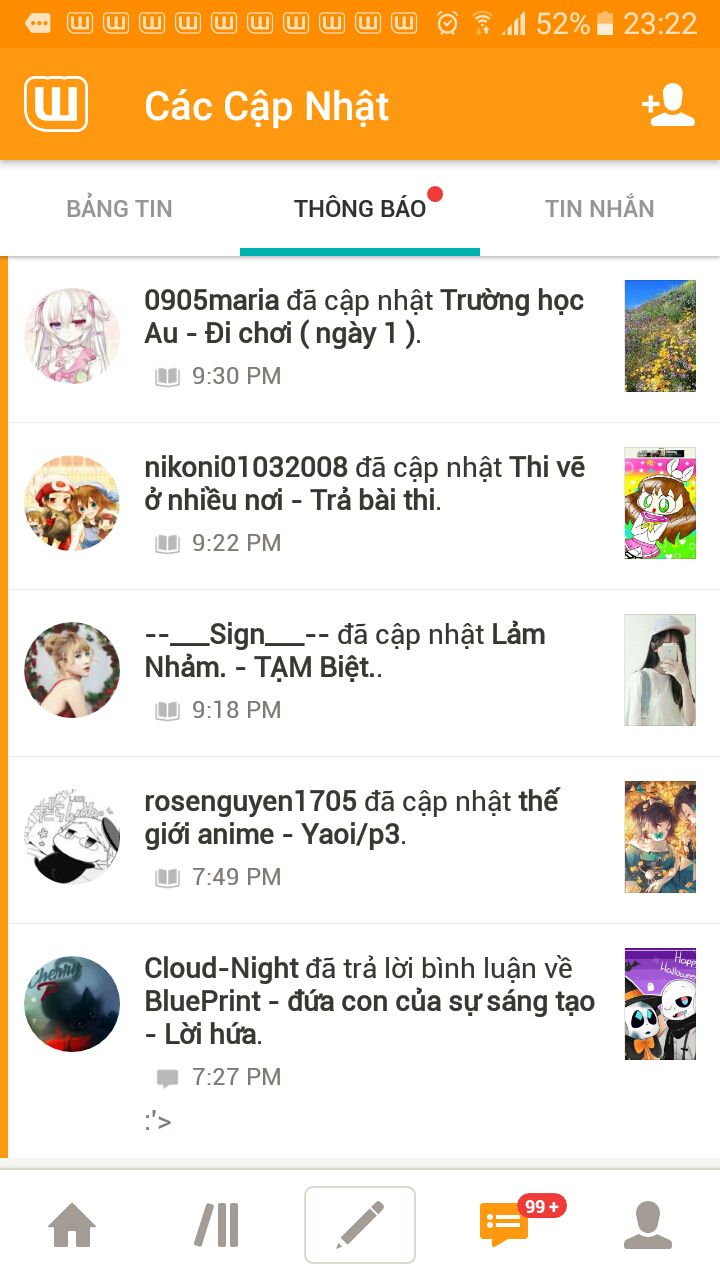Go to the home tab
This screenshot has height=1280, width=720.
click(x=72, y=1225)
